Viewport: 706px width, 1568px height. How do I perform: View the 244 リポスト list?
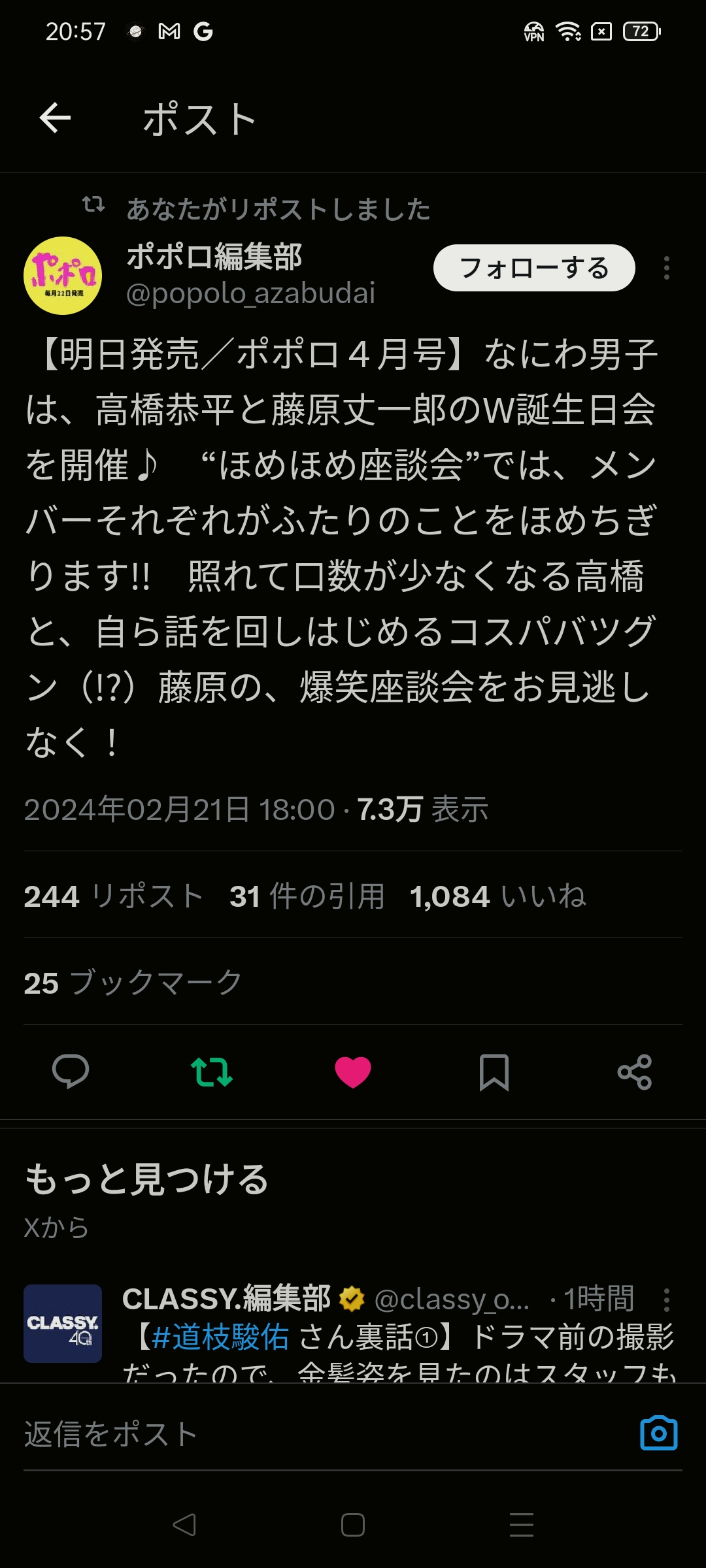[x=113, y=896]
